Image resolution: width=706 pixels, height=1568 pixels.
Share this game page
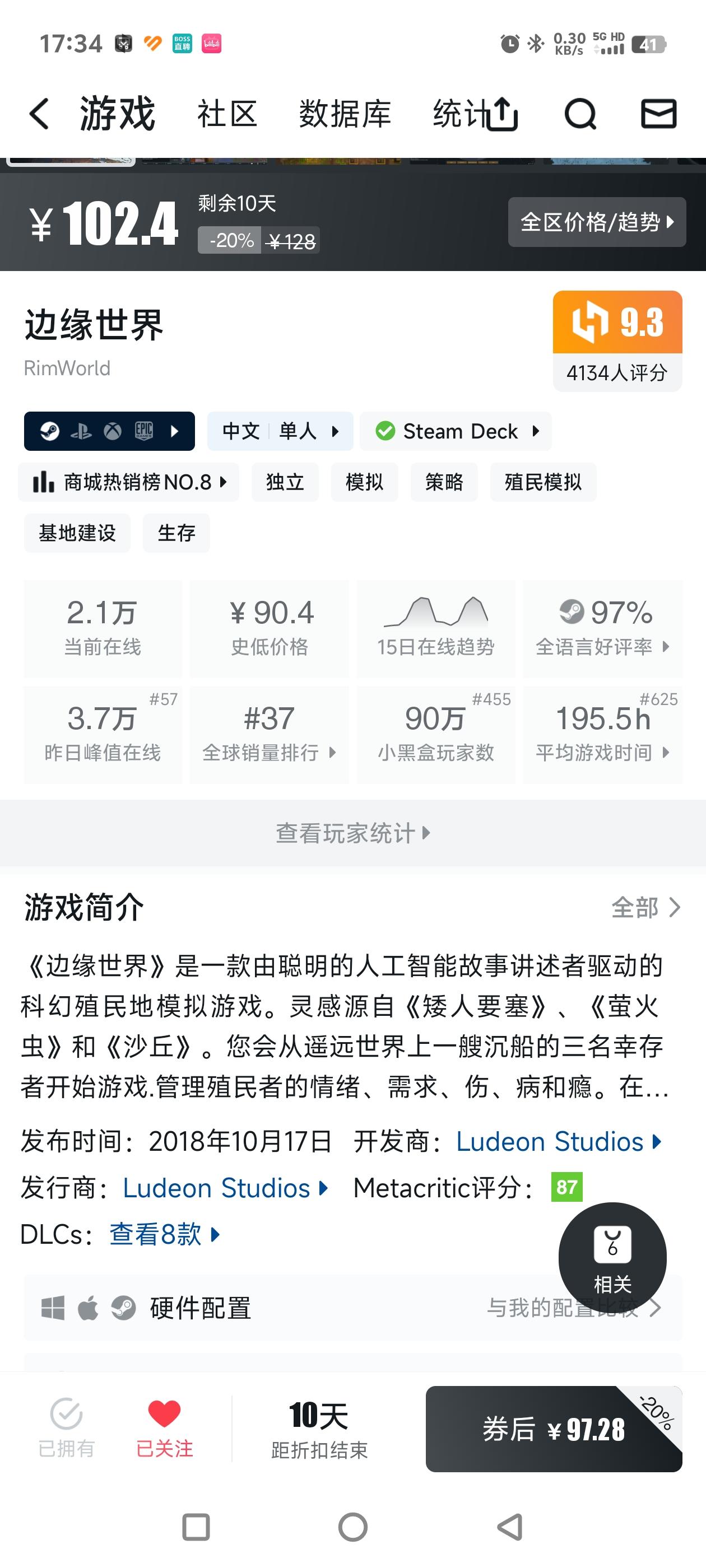503,114
